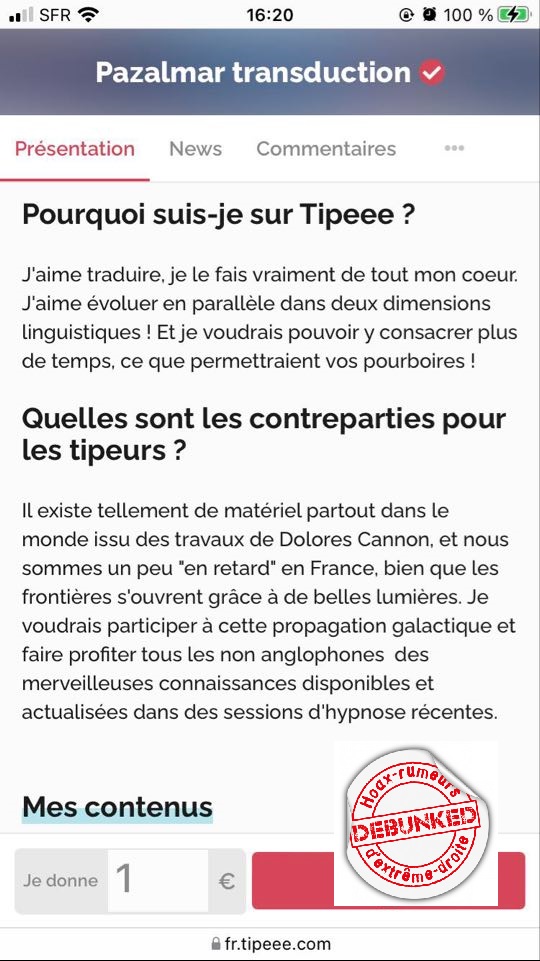Edit the donation amount field

pos(158,881)
